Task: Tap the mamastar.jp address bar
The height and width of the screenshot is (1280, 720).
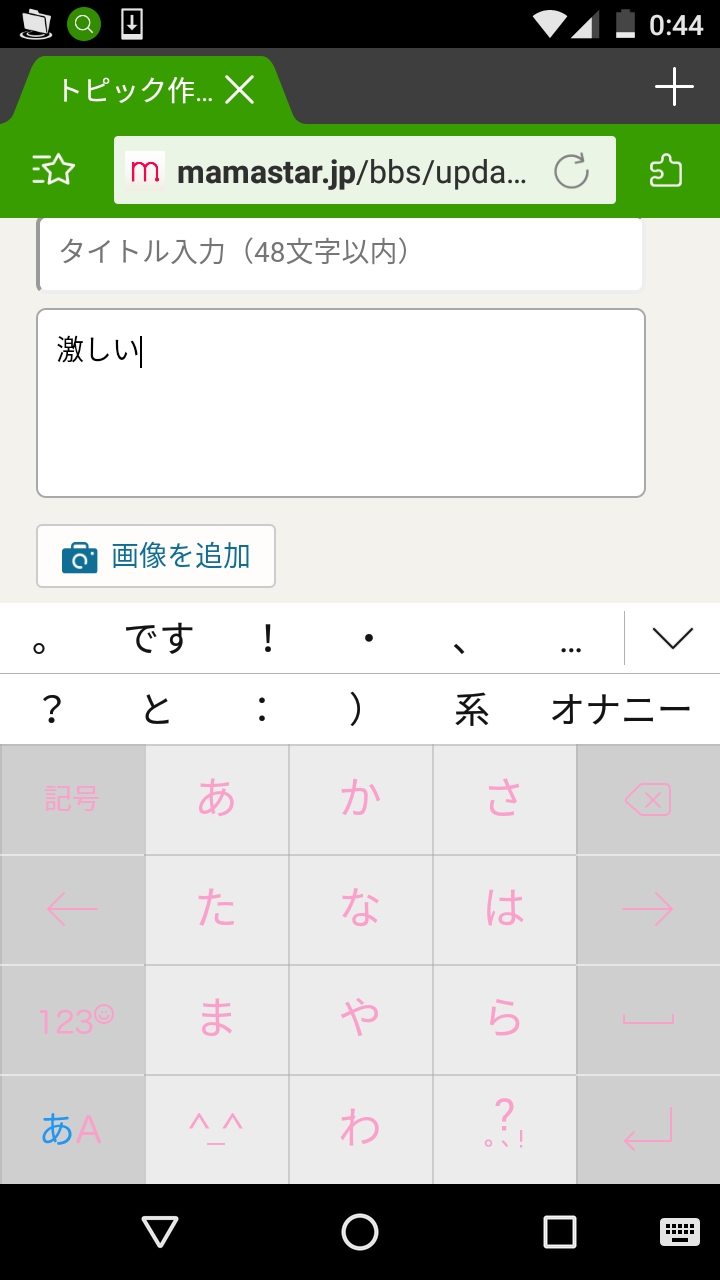Action: pos(340,171)
